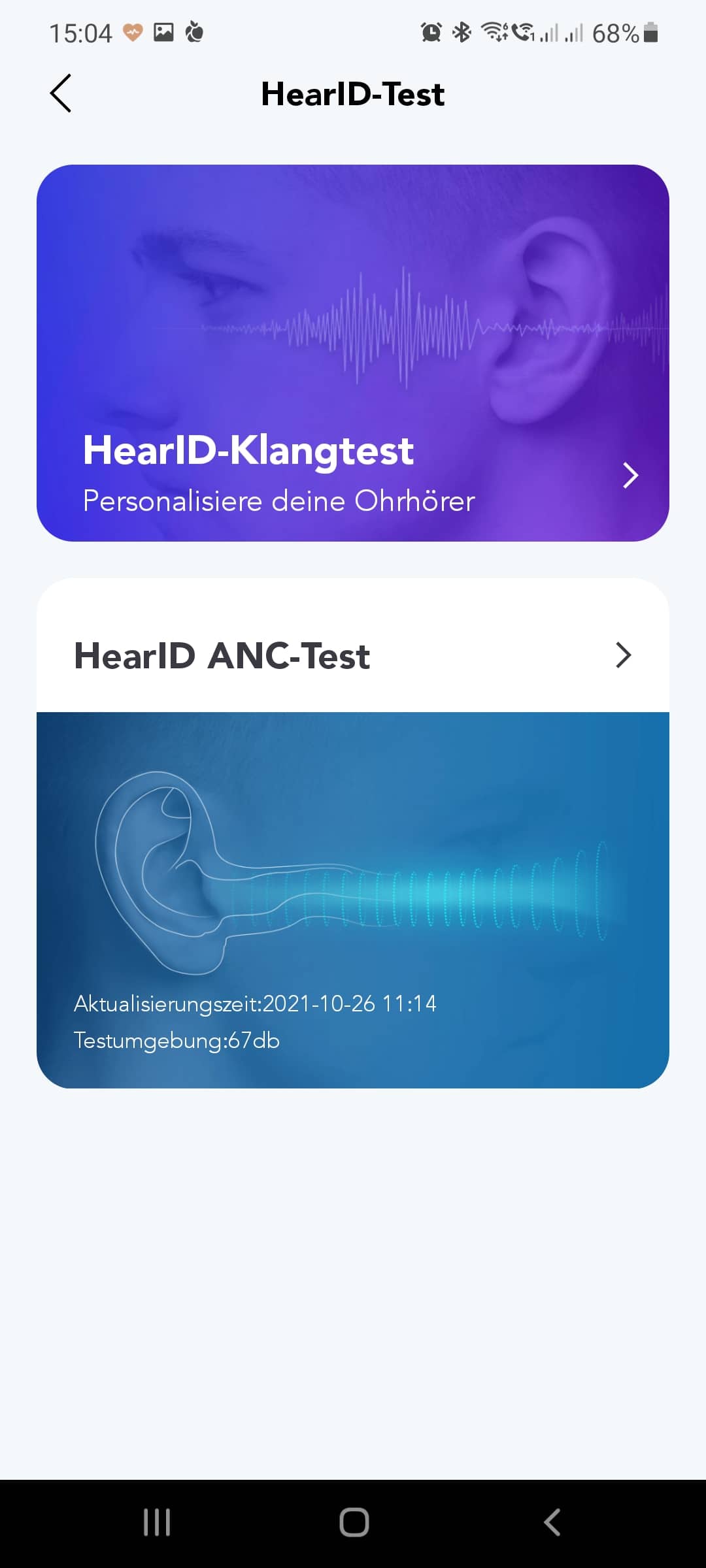Open the HearID-Klangtest card
This screenshot has height=1568, width=706.
(353, 353)
